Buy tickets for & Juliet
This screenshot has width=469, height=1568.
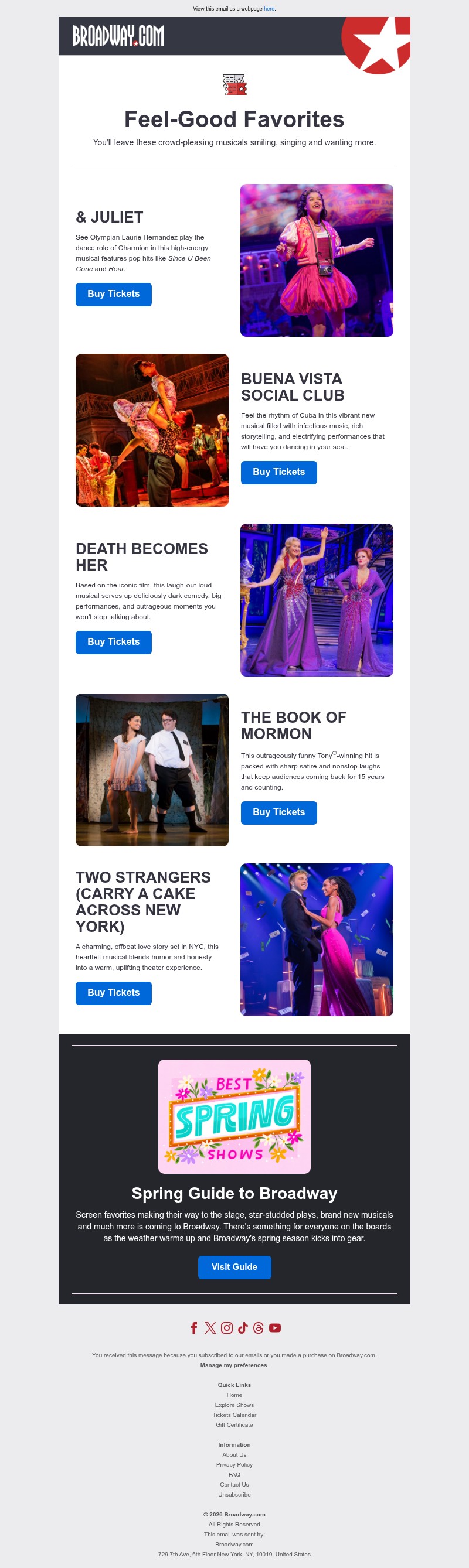pos(113,294)
